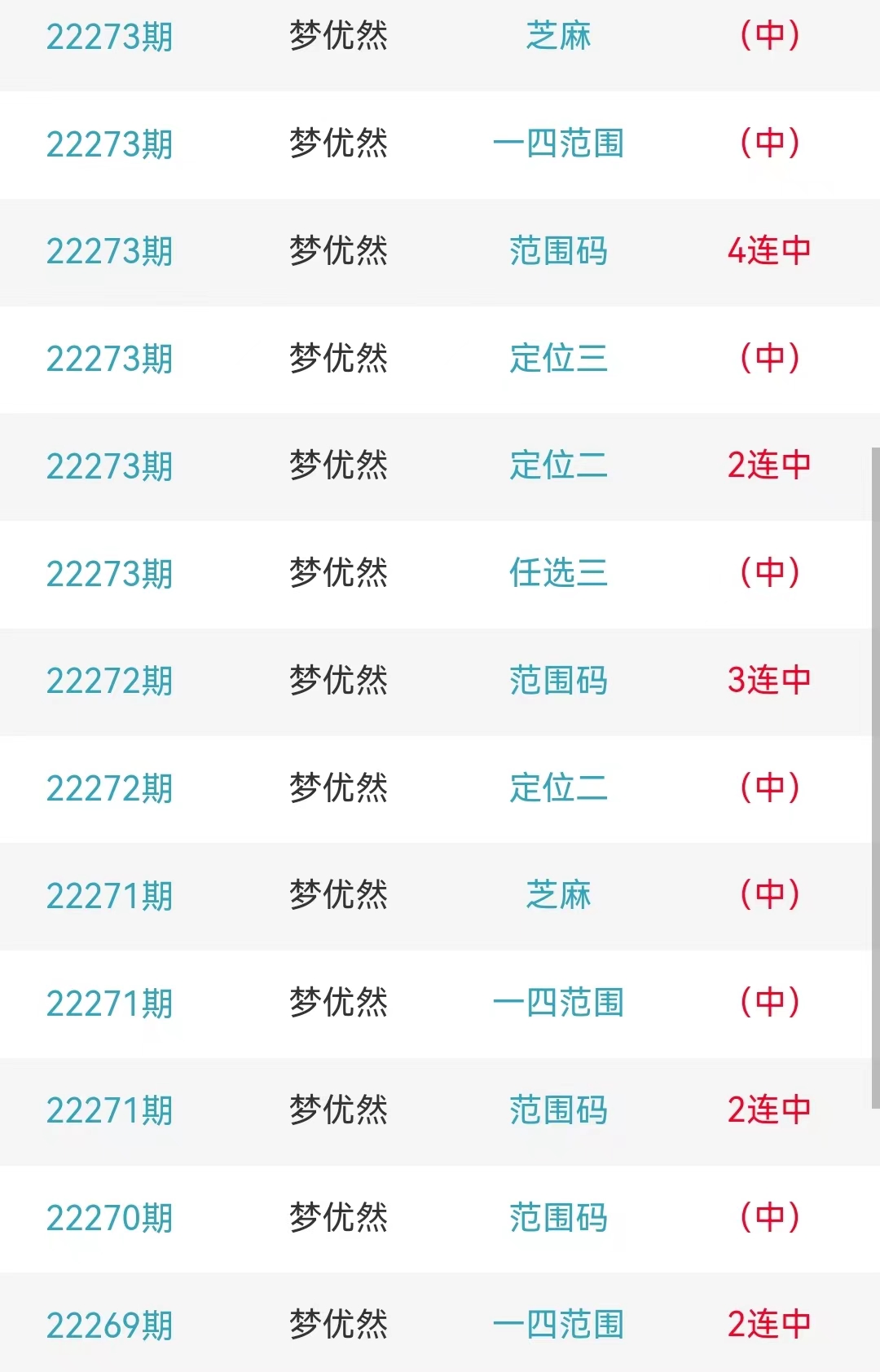View the 22271期 一四范围 entry

pyautogui.click(x=558, y=1003)
